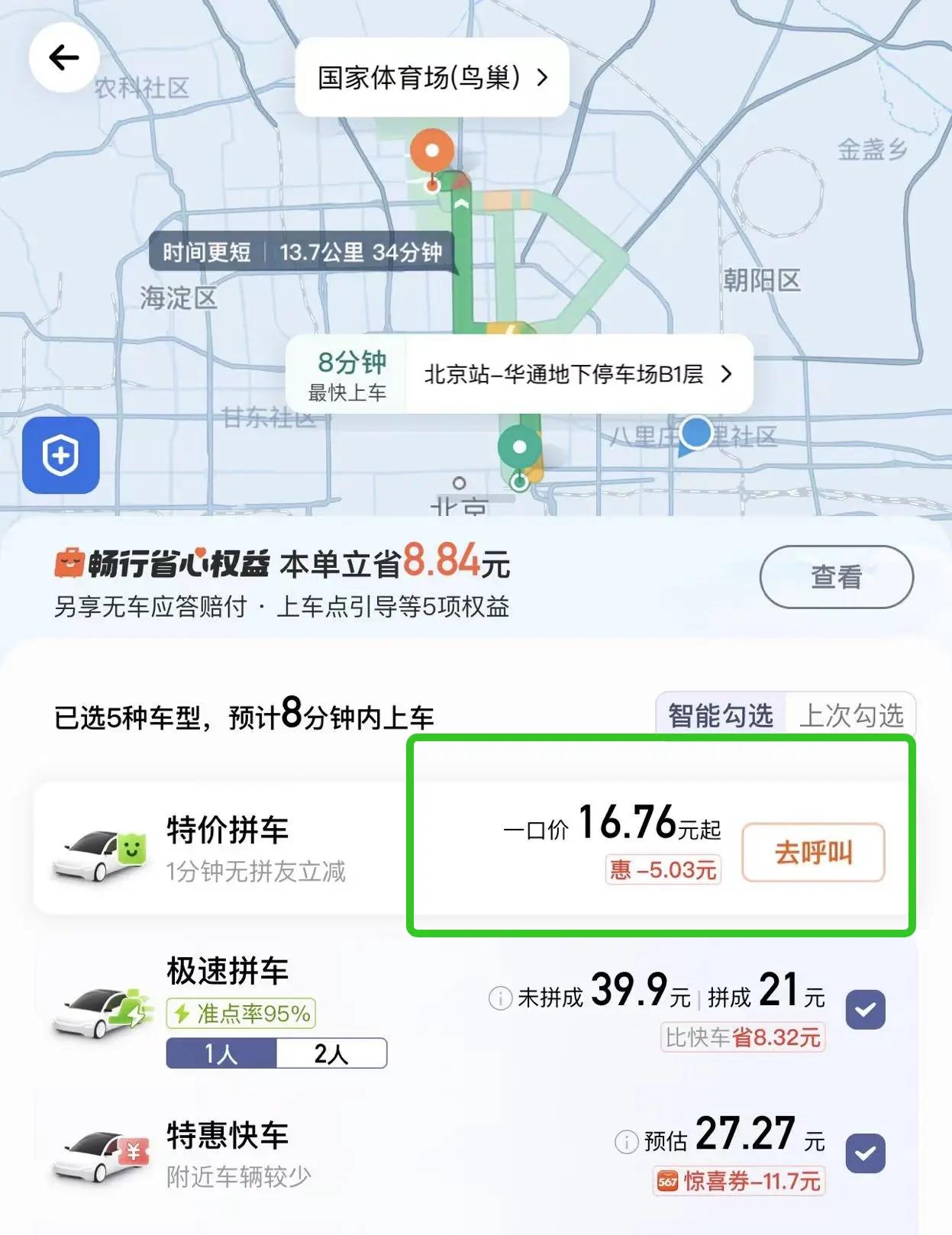952x1235 pixels.
Task: Uncheck the 特惠快车 checkbox
Action: point(866,1153)
